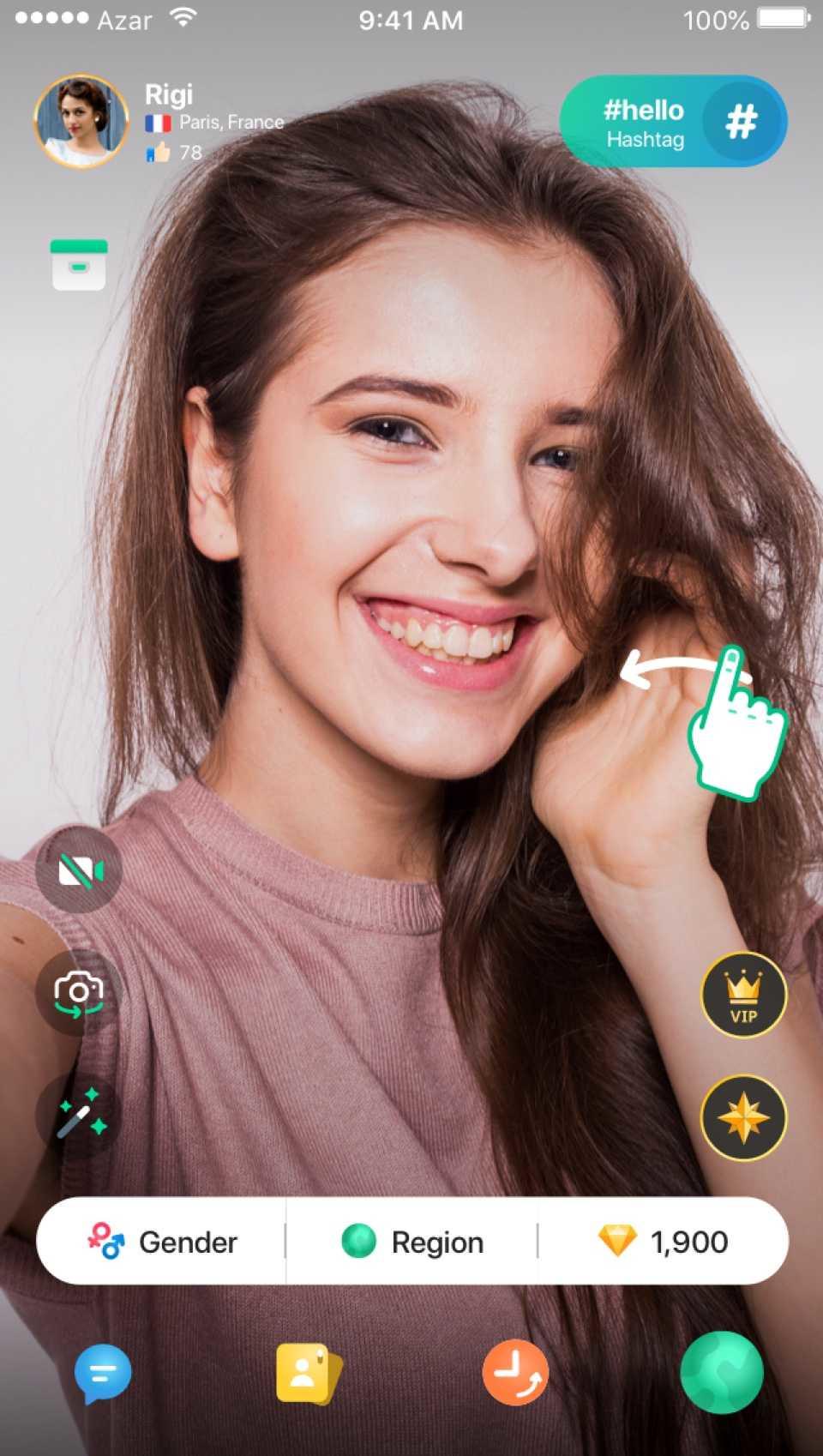The height and width of the screenshot is (1456, 823).
Task: Switch to the yellow contacts tab
Action: point(309,1373)
